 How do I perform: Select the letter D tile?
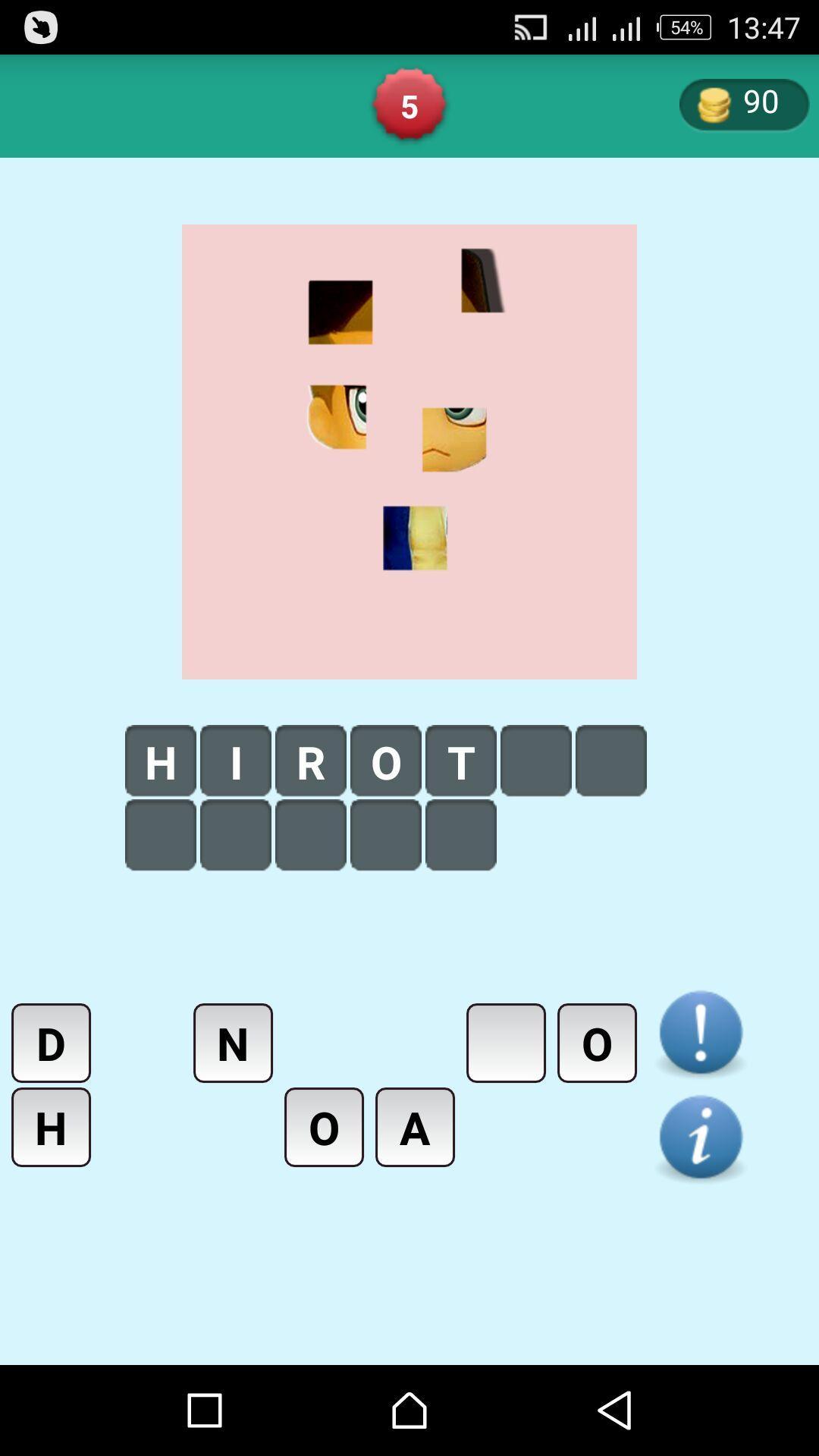pyautogui.click(x=51, y=1043)
